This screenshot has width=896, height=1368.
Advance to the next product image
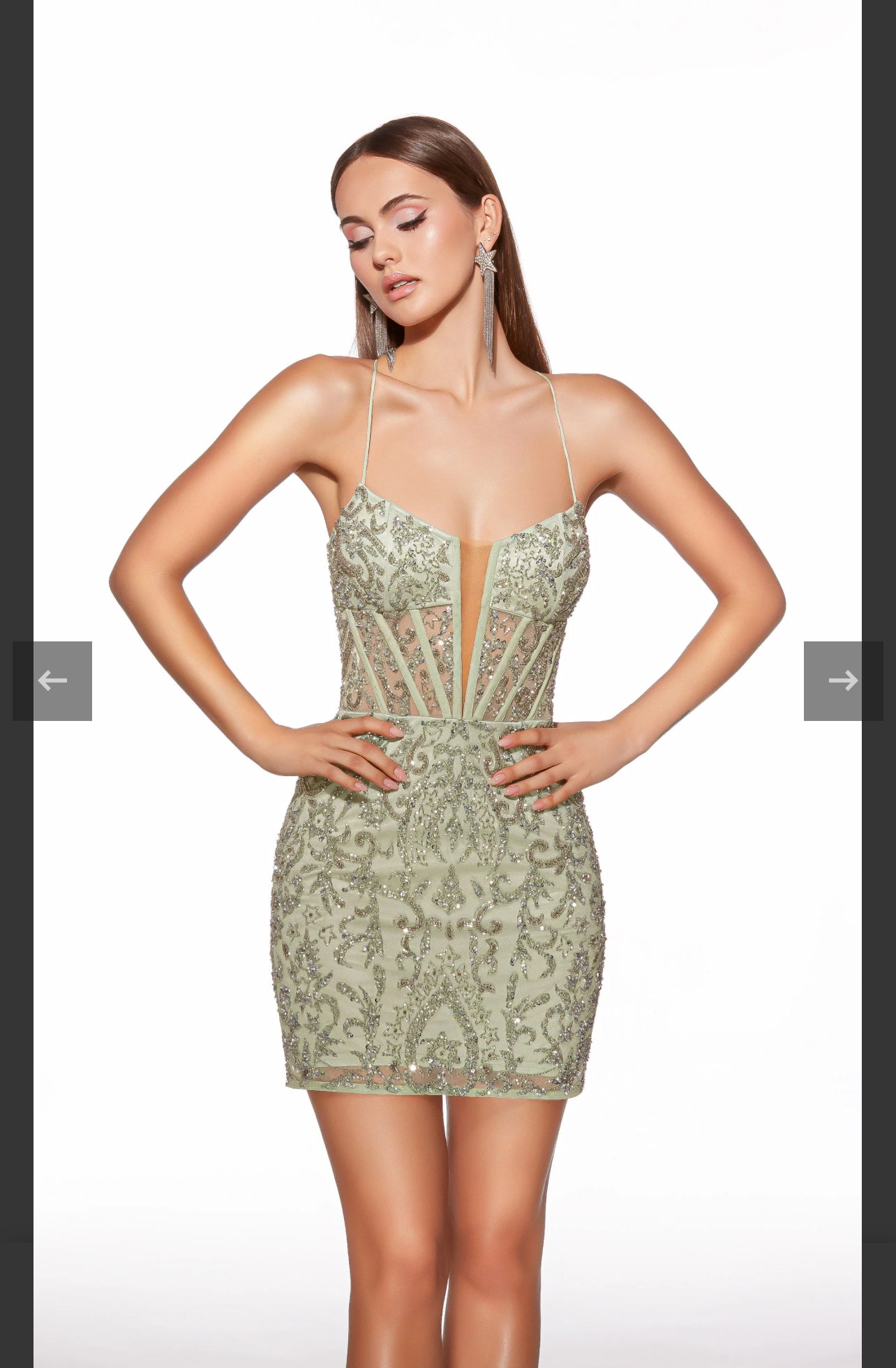tap(843, 681)
